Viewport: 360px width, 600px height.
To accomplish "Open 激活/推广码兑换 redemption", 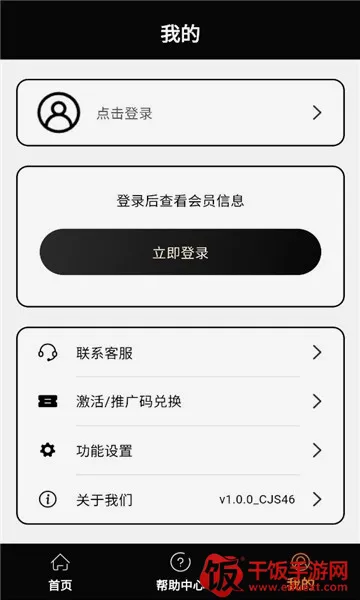I will click(x=180, y=401).
